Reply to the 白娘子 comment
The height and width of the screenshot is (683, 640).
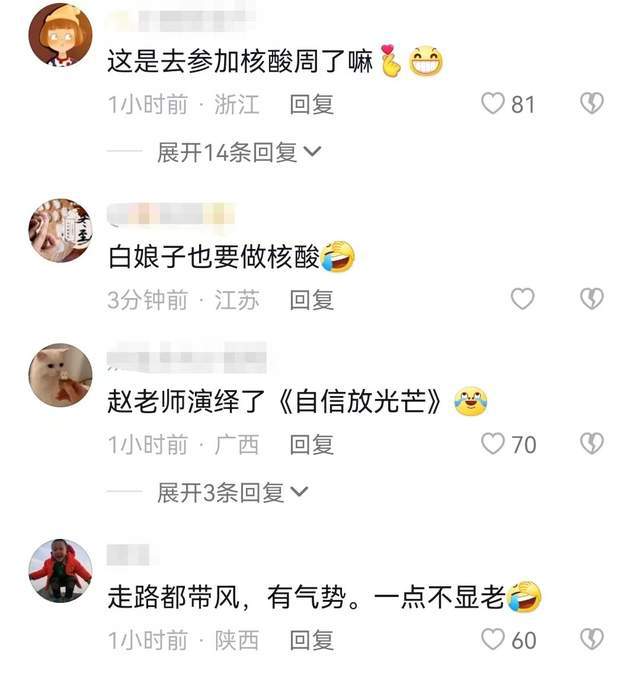point(311,299)
